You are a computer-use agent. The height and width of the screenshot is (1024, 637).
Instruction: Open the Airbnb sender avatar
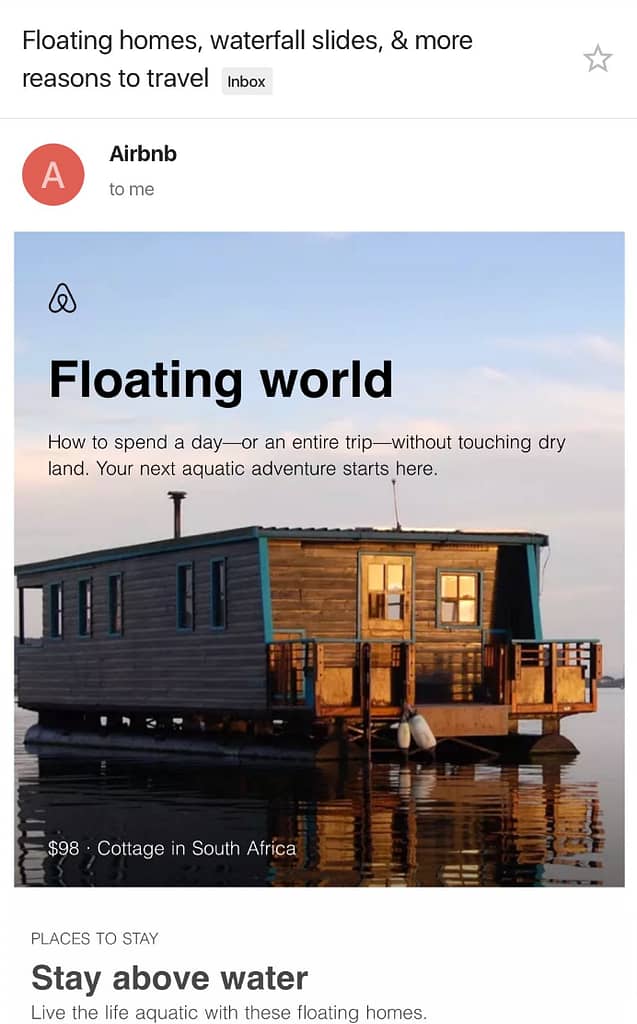tap(53, 175)
